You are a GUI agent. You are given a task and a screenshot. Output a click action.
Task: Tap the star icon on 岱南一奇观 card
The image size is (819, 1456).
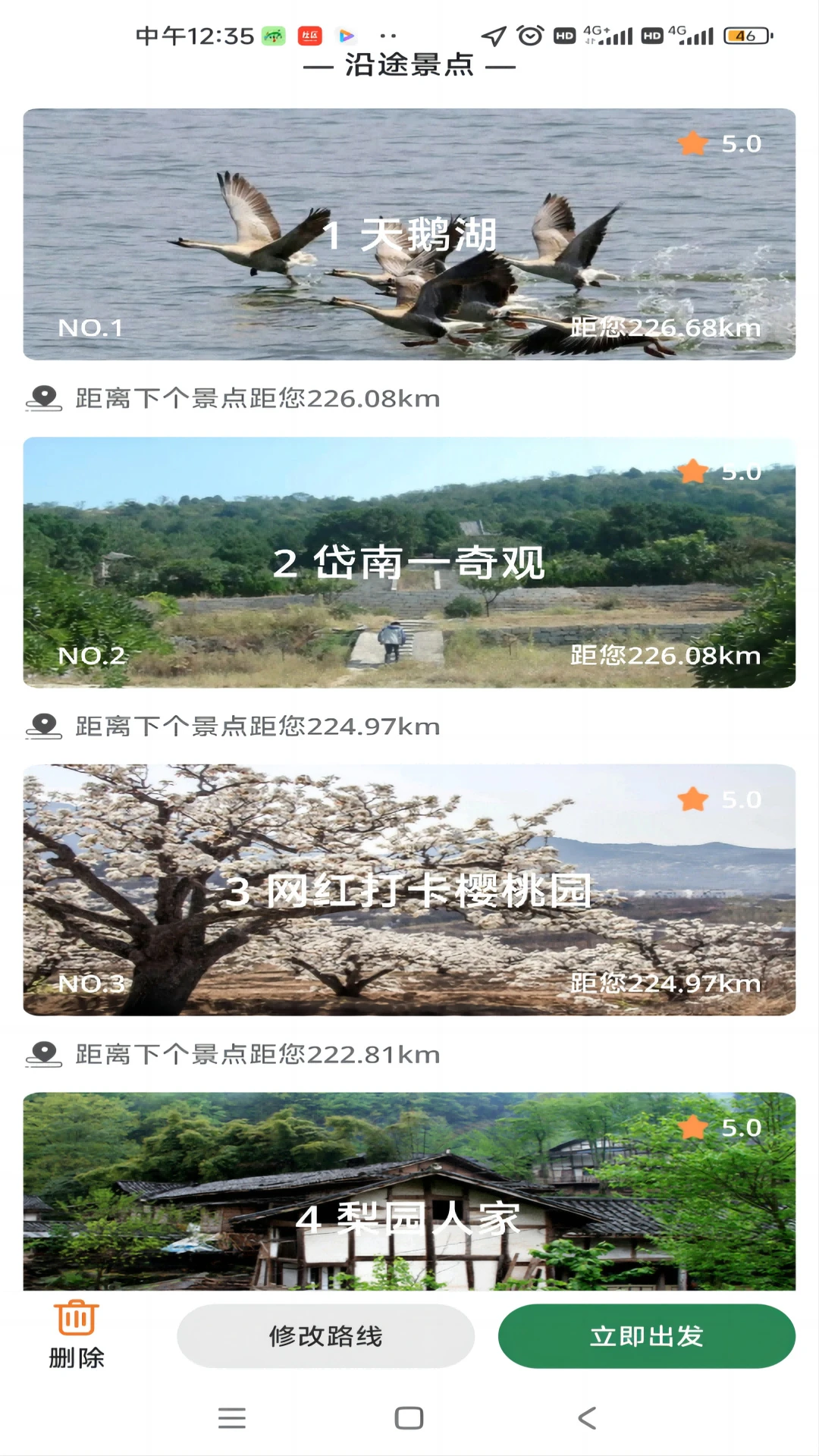[x=694, y=472]
